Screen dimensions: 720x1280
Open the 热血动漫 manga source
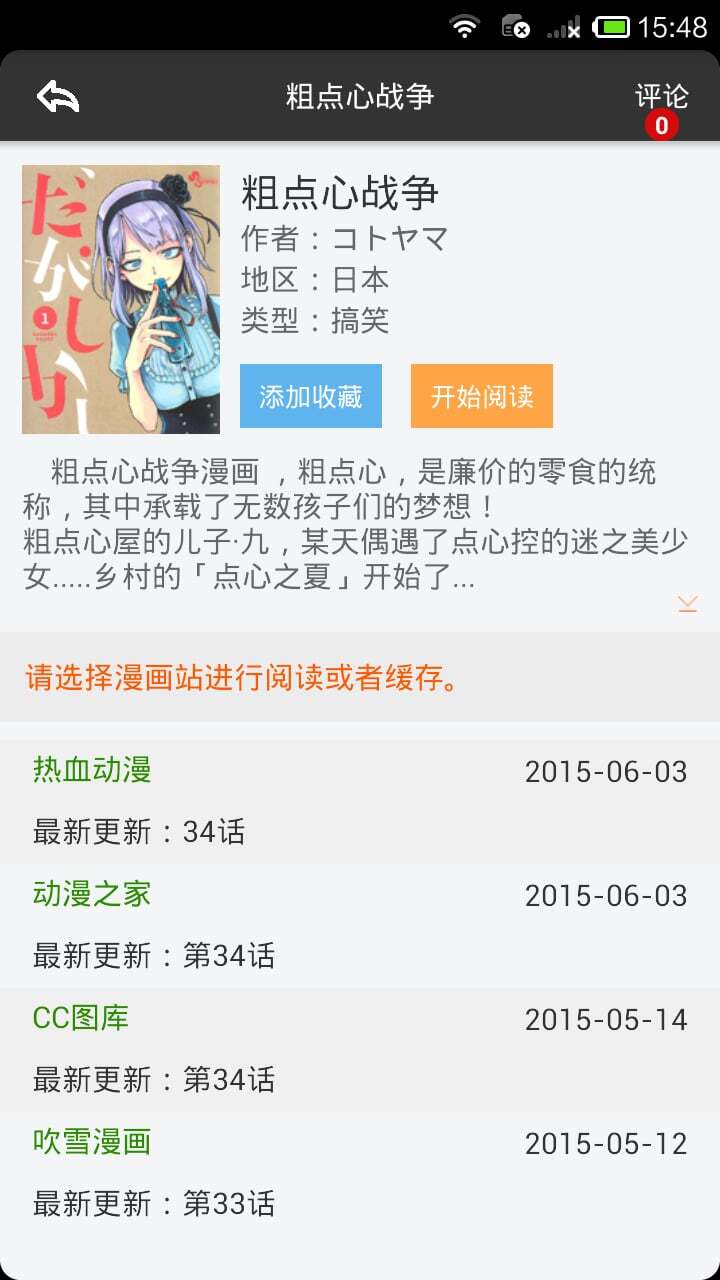click(x=90, y=771)
